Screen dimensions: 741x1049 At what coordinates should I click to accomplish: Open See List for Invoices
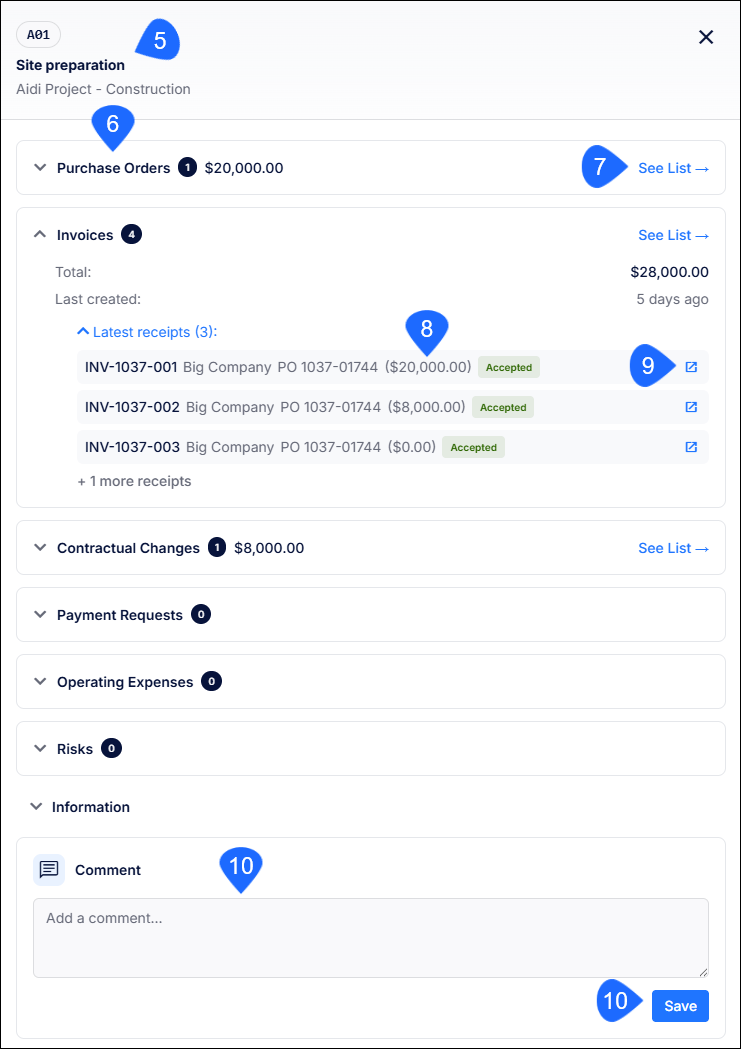[673, 235]
